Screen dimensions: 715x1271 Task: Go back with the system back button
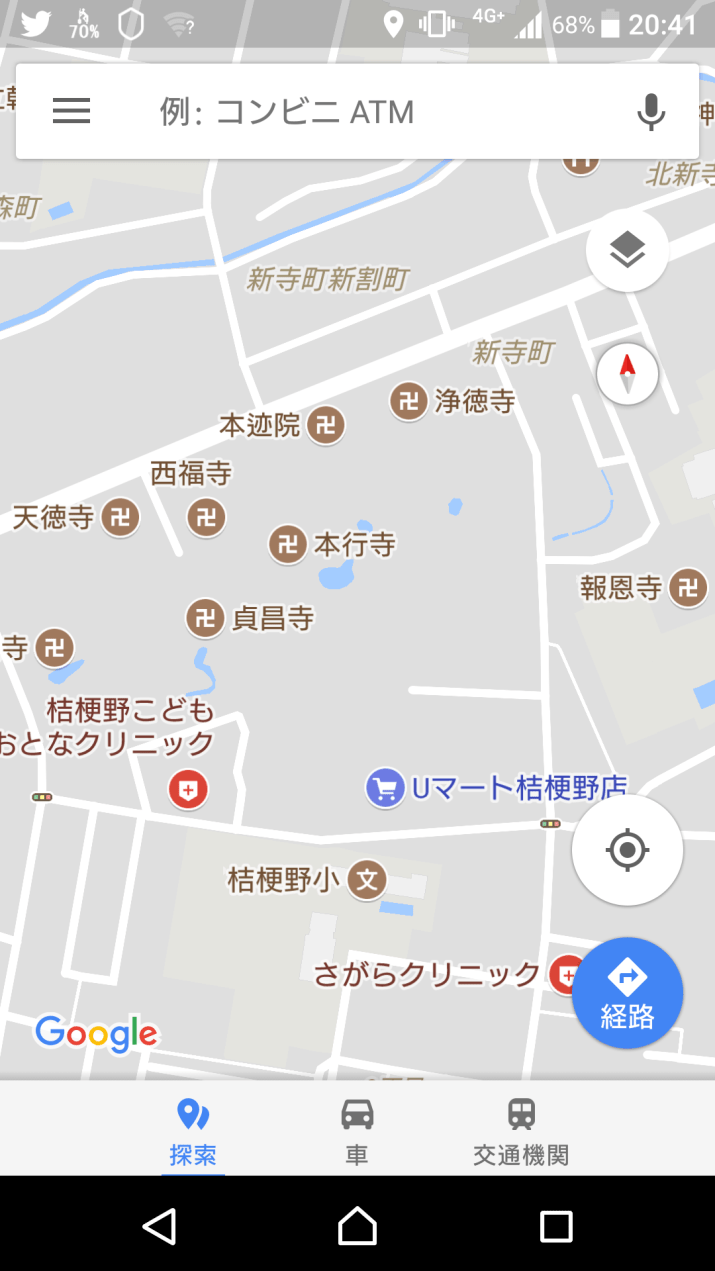(x=159, y=1226)
